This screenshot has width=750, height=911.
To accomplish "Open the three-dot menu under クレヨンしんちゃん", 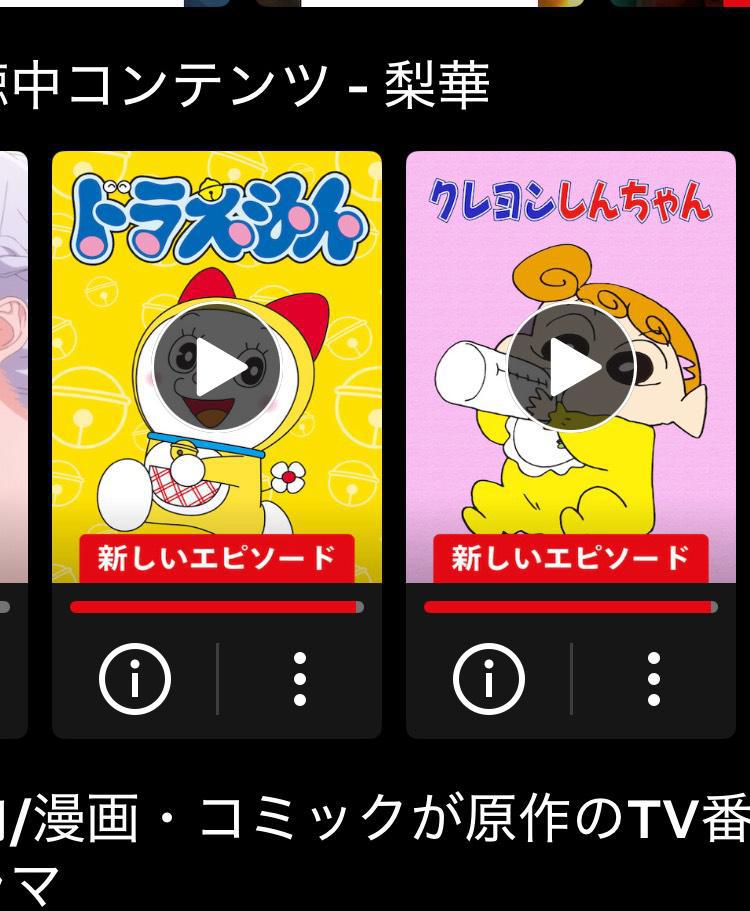I will [653, 679].
